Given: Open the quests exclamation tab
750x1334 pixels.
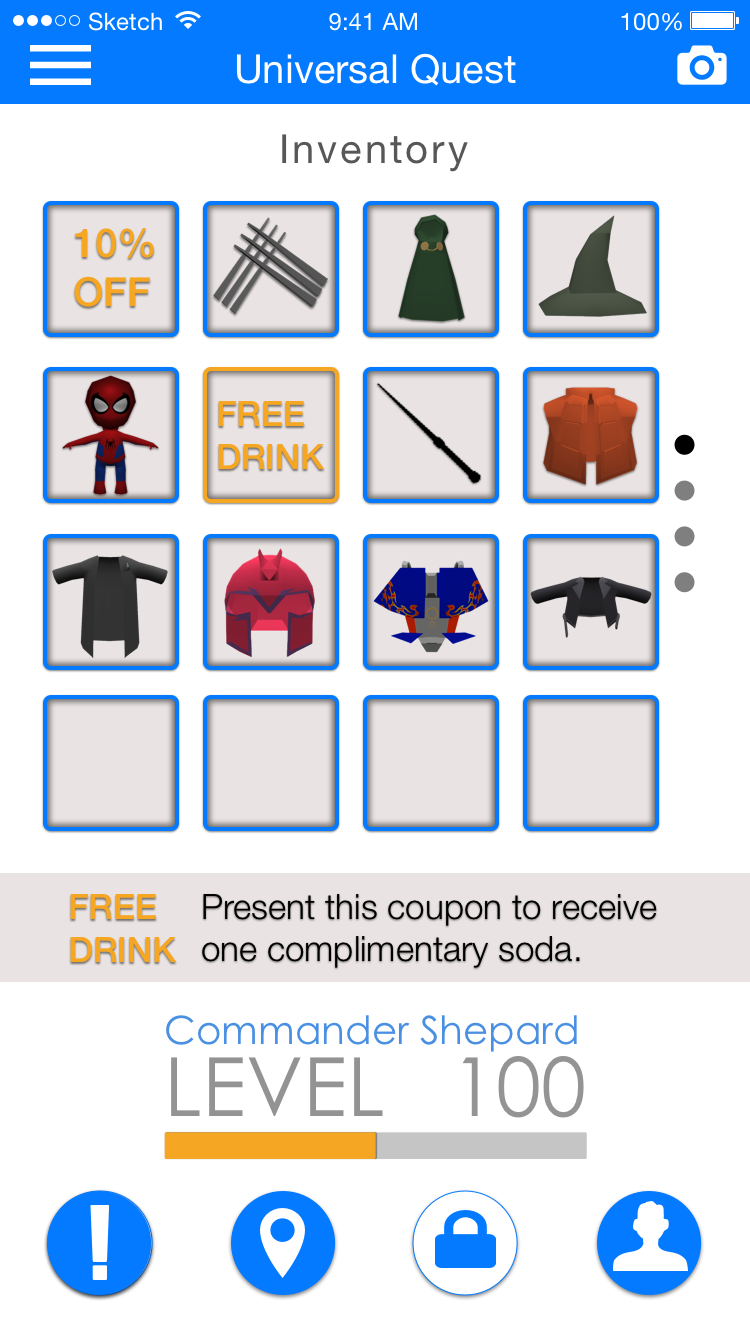Looking at the screenshot, I should tap(99, 1243).
